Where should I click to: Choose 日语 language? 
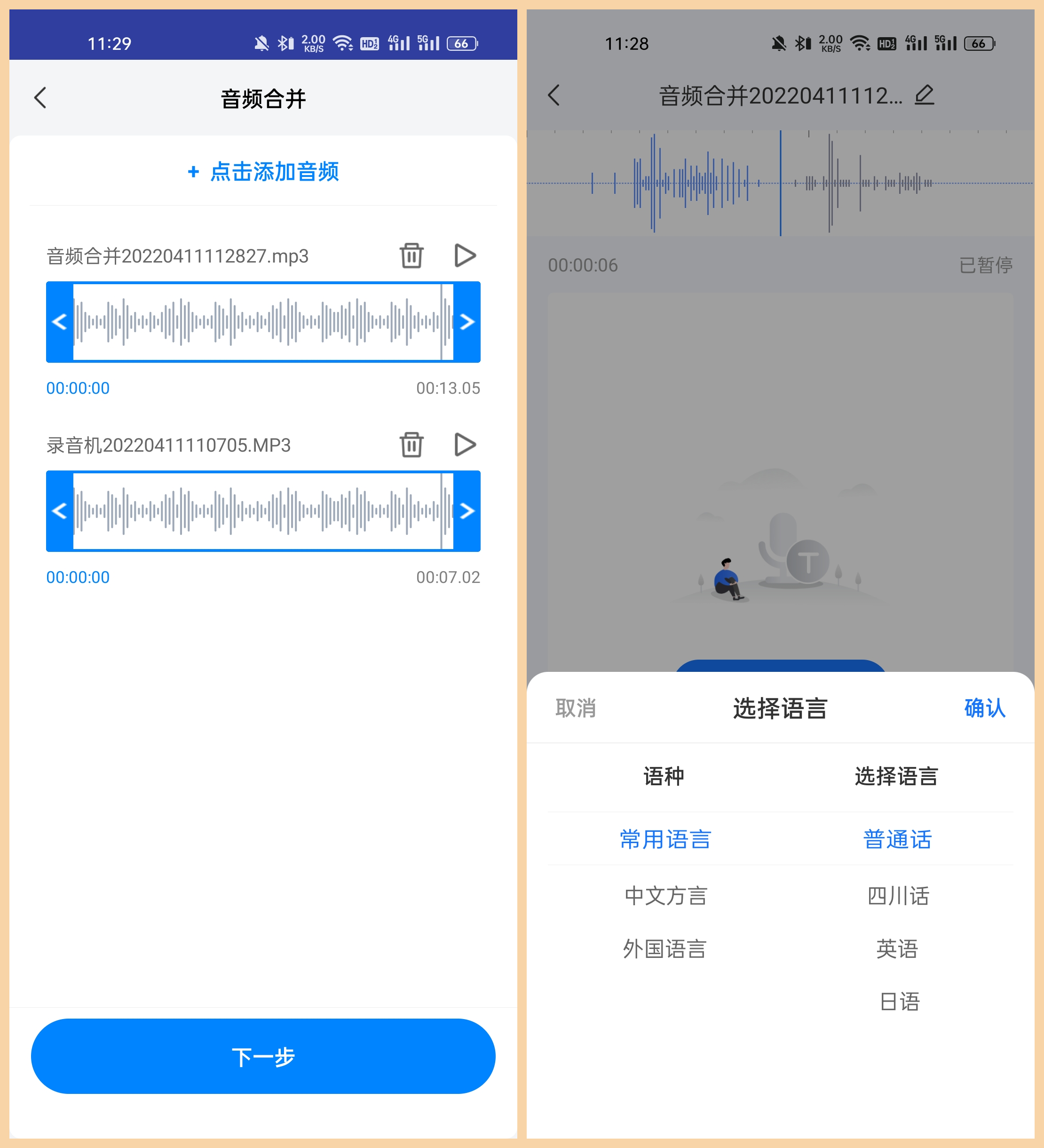point(900,1002)
